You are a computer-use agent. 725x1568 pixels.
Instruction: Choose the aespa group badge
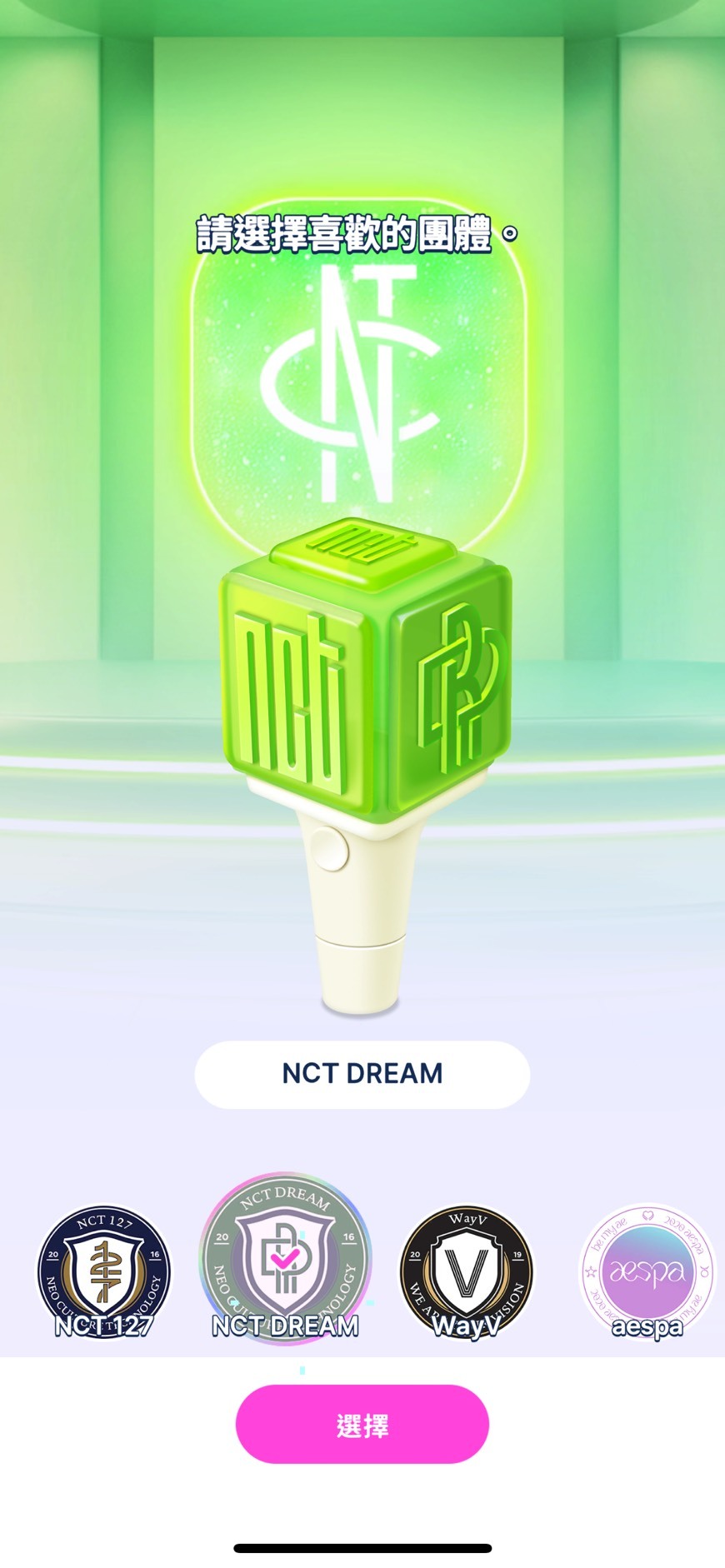[647, 1271]
